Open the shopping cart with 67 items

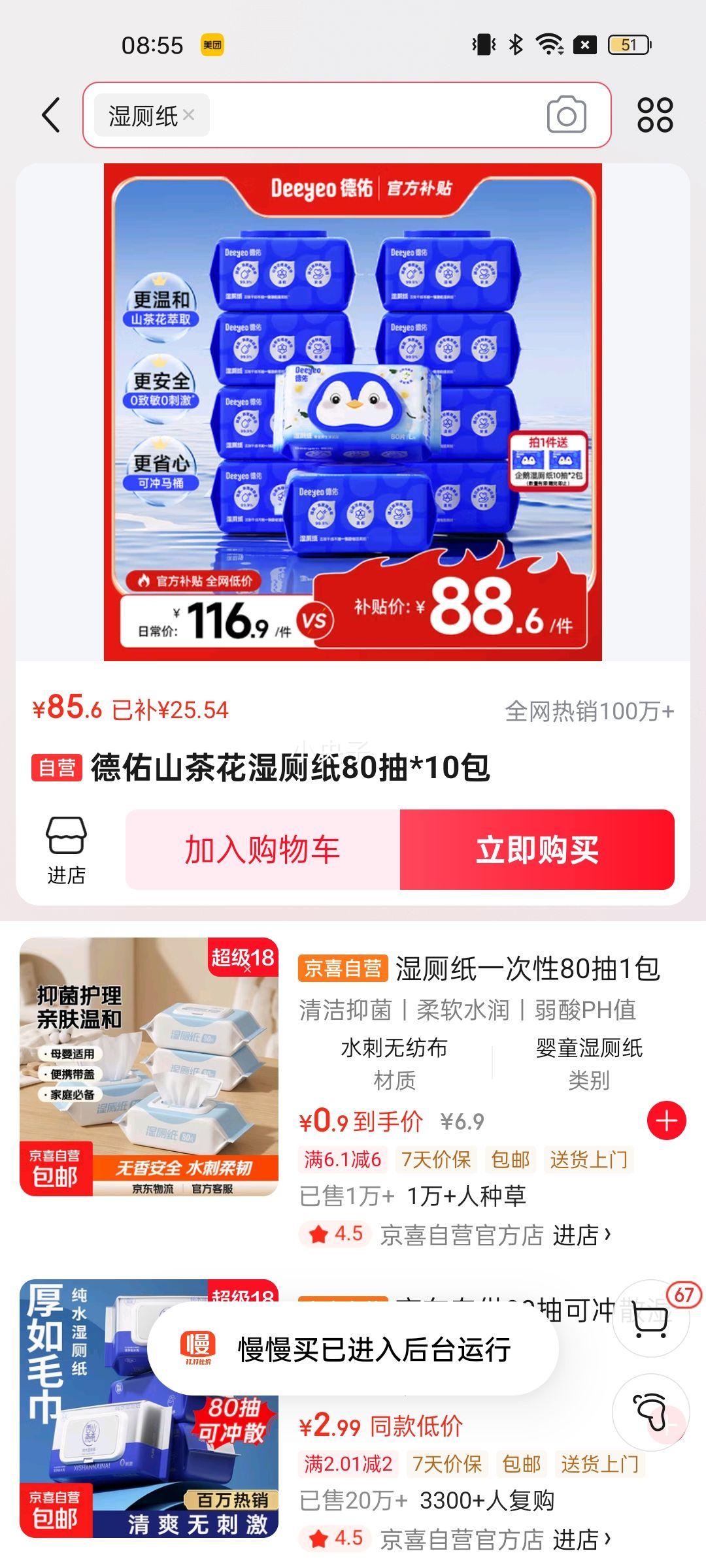[x=651, y=1318]
